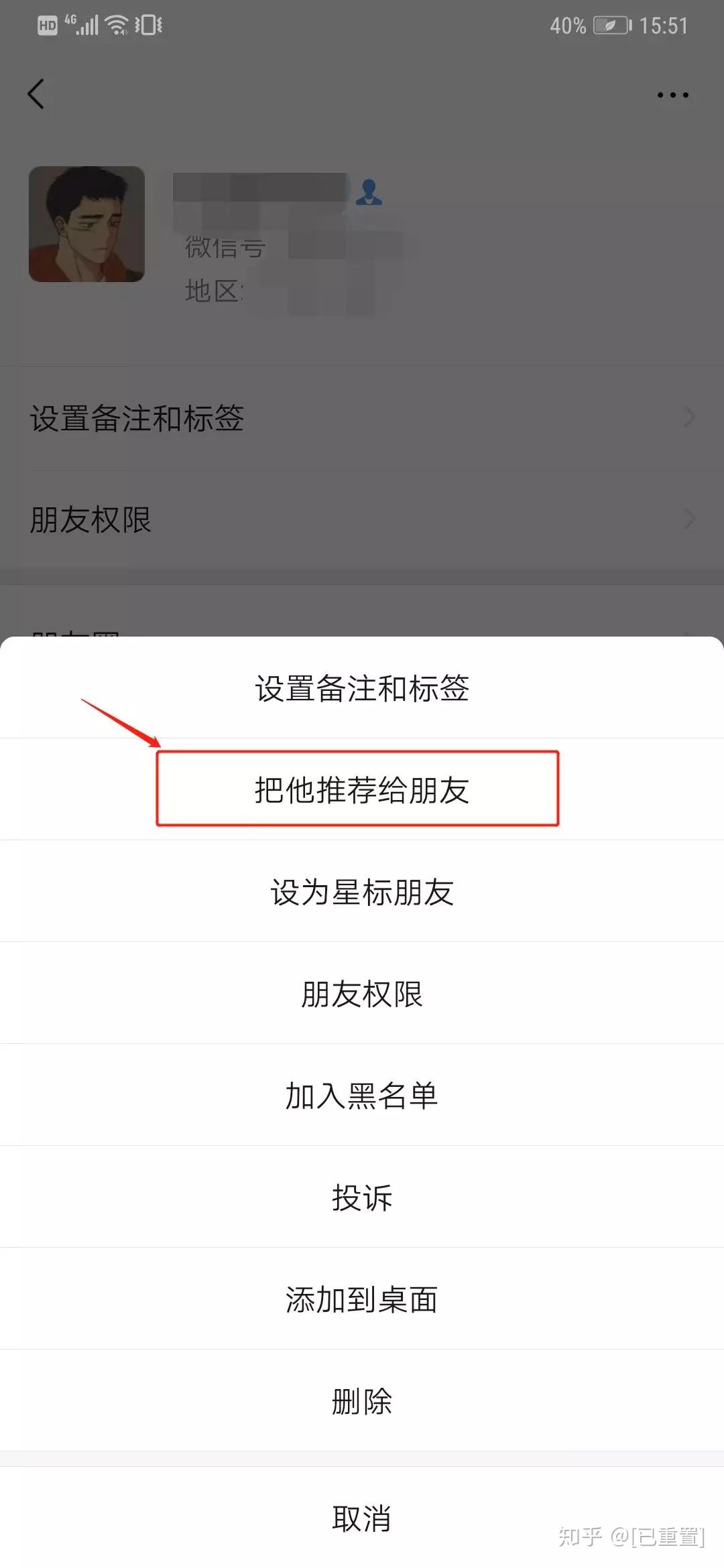724x1568 pixels.
Task: Choose 把他推荐给朋友 option
Action: [x=362, y=789]
